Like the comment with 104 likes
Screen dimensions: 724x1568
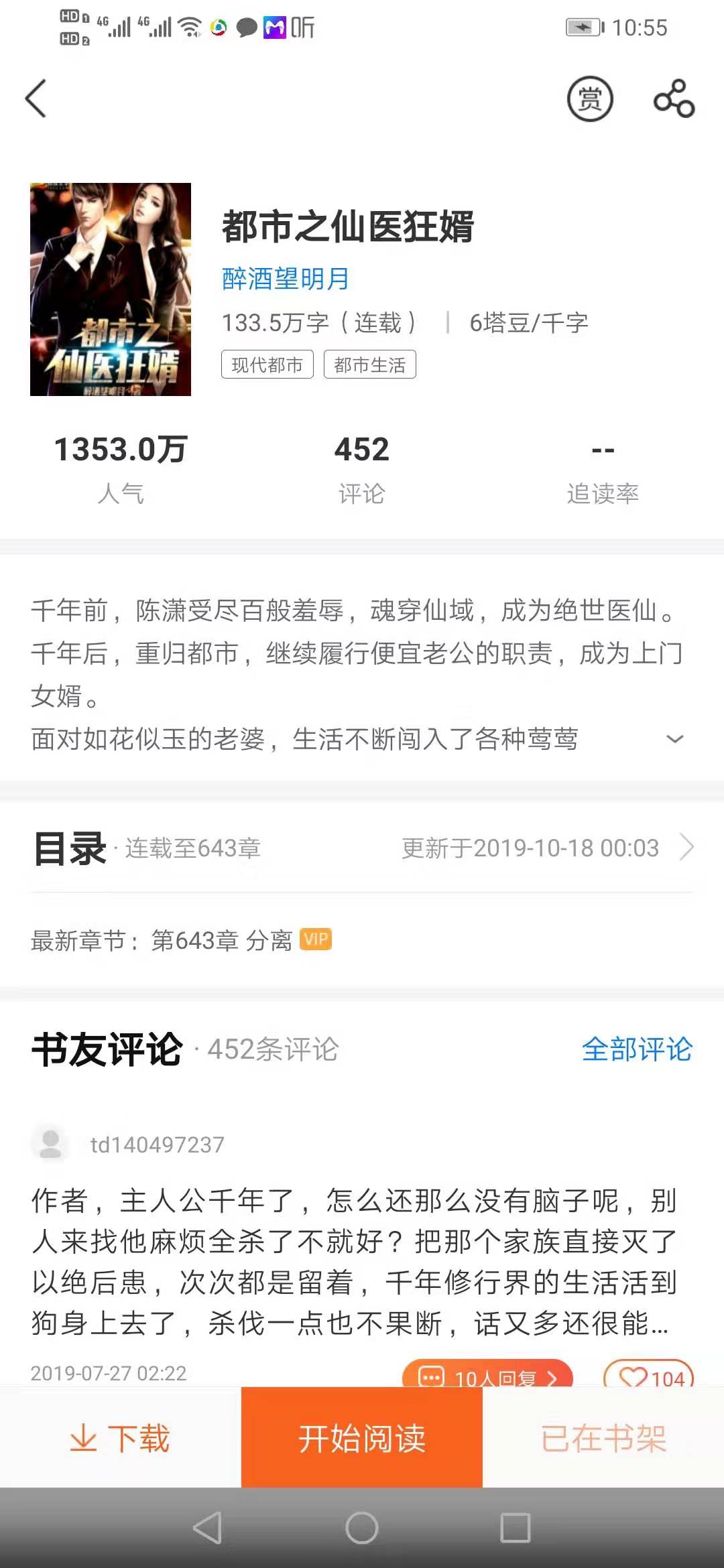(x=649, y=1373)
